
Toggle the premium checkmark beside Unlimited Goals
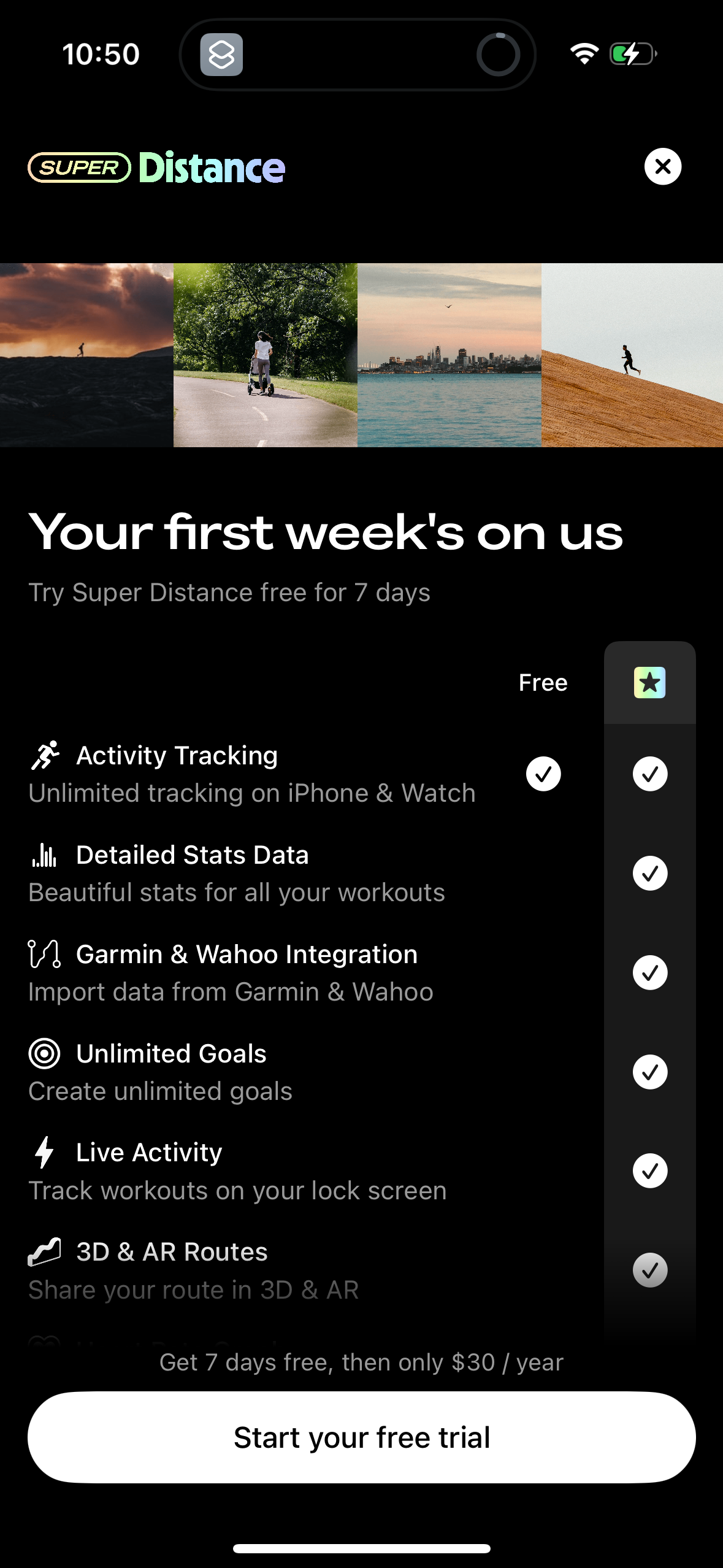click(x=650, y=1072)
